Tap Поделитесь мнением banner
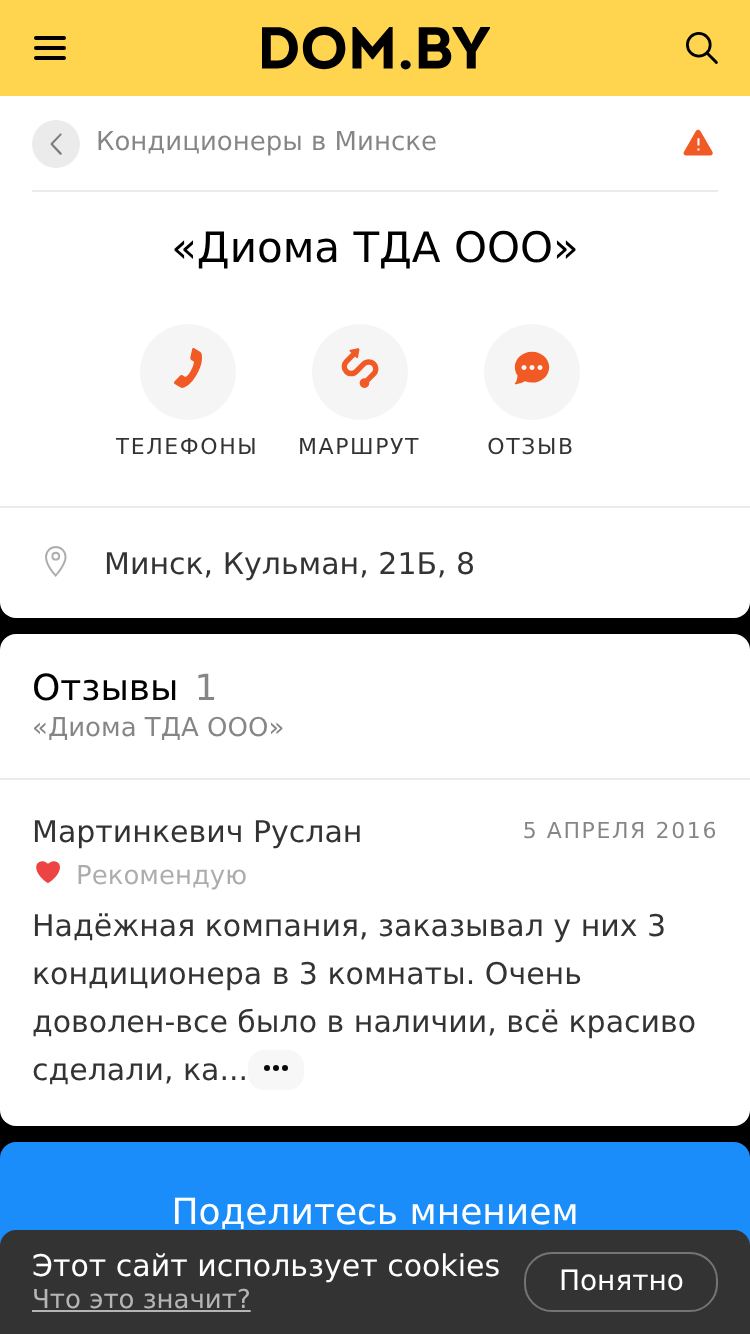Image resolution: width=750 pixels, height=1334 pixels. [x=375, y=1211]
